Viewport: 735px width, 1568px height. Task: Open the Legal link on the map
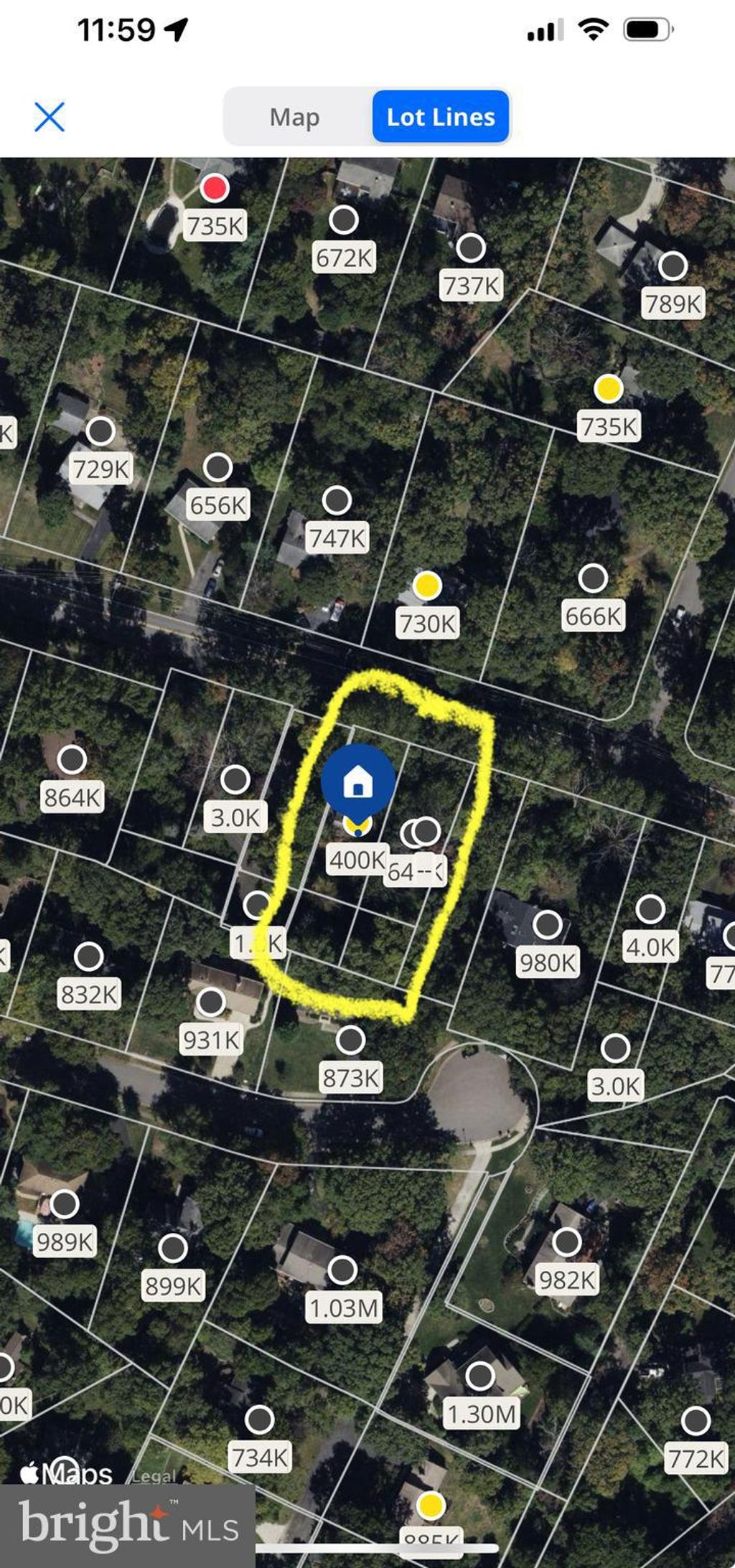pos(154,1477)
